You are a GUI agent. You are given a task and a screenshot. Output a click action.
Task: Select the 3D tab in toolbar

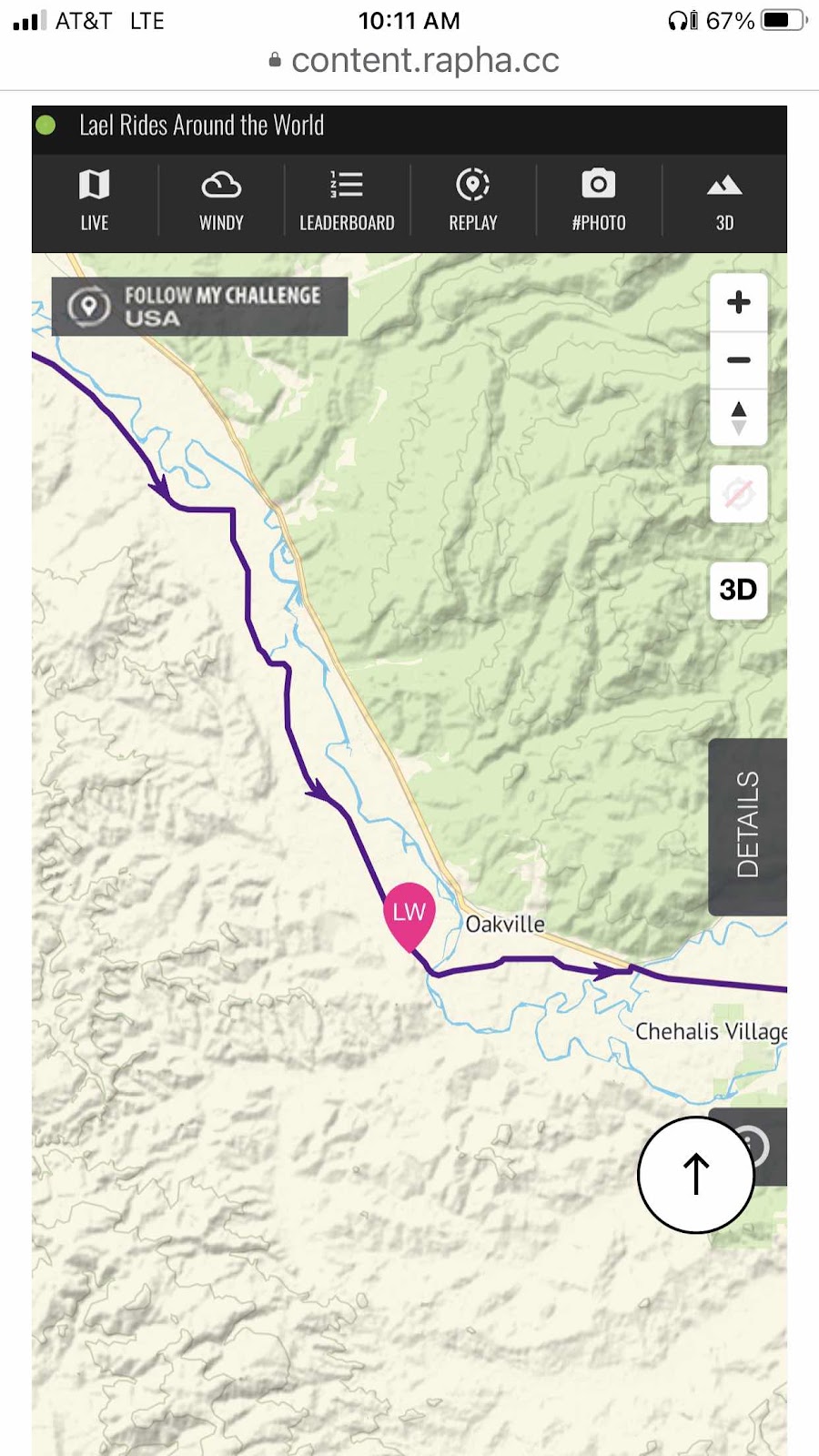(x=724, y=200)
